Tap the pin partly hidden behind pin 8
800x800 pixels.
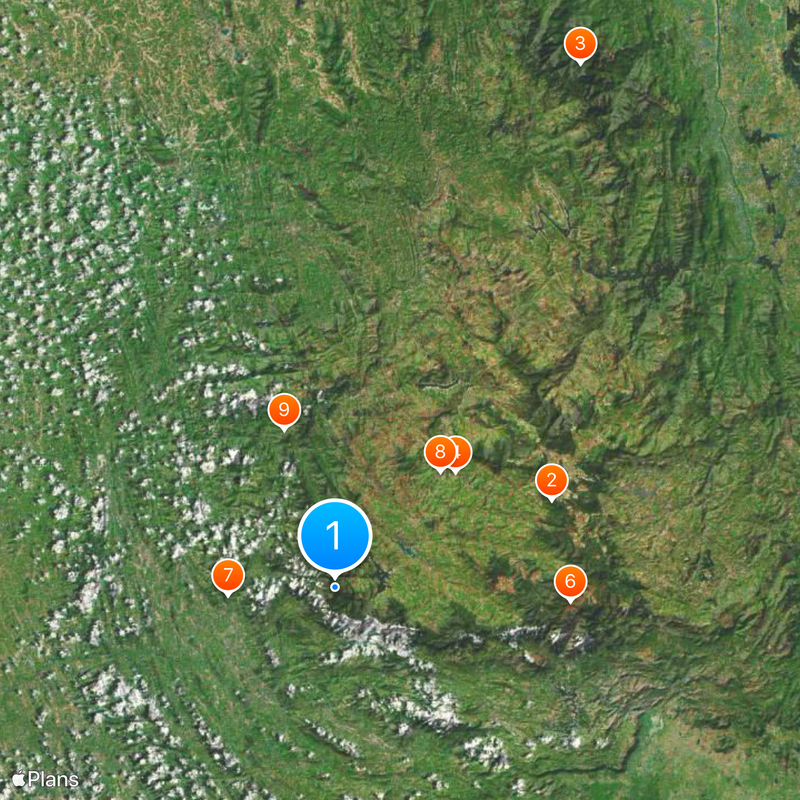tap(462, 451)
